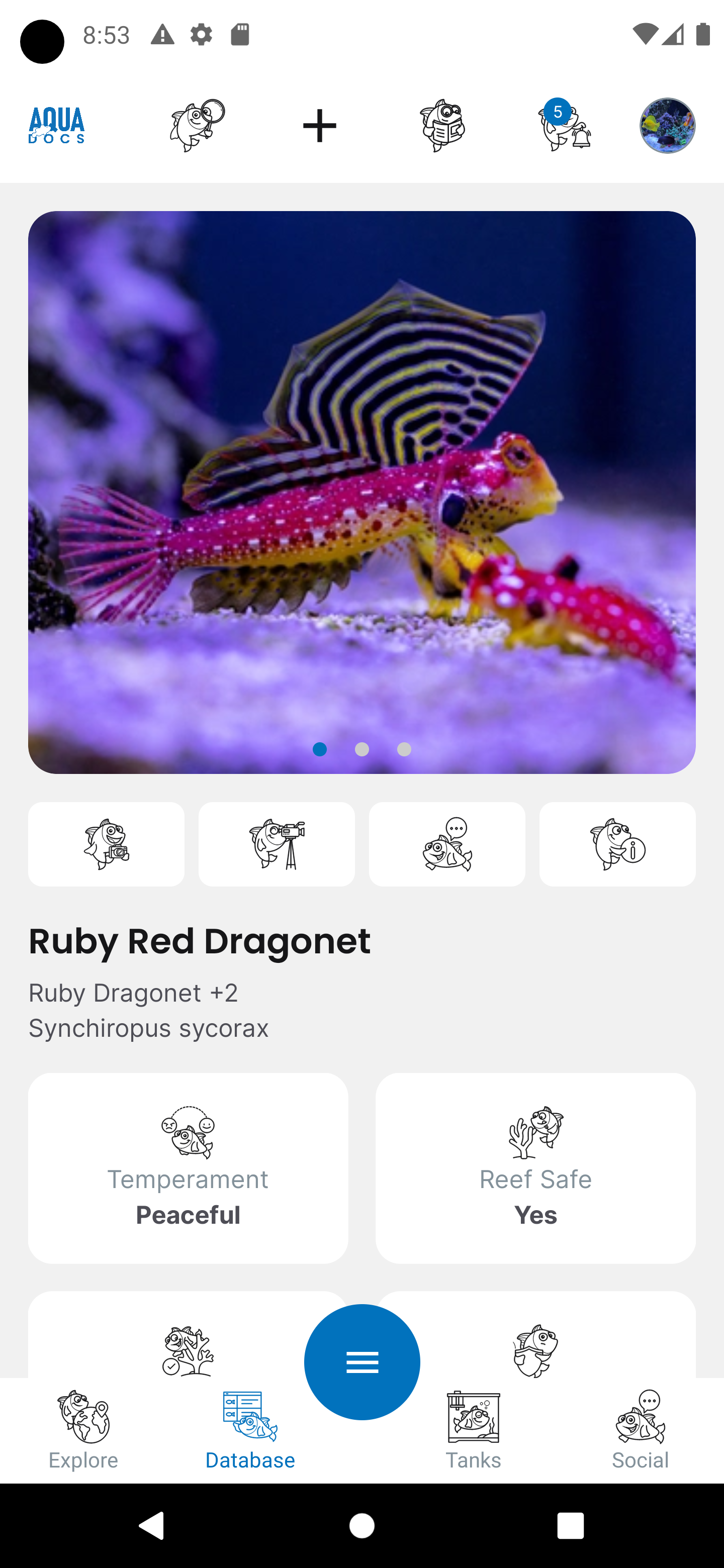
Task: Open the fish photos button
Action: click(x=106, y=844)
